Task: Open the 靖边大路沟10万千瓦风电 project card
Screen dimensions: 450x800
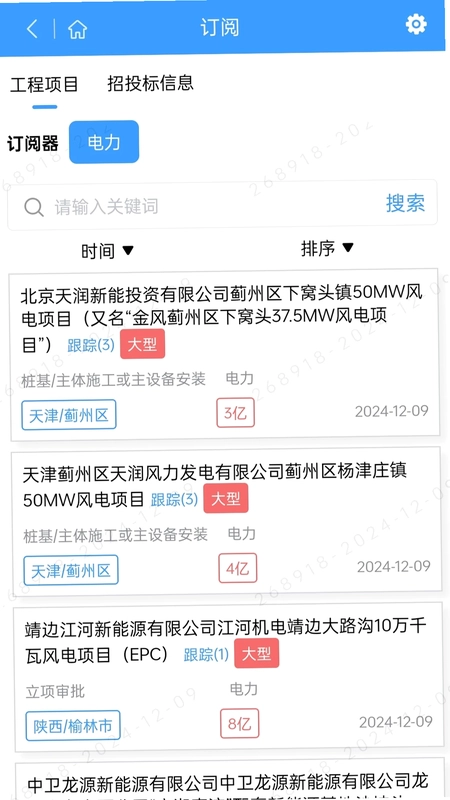Action: 228,677
